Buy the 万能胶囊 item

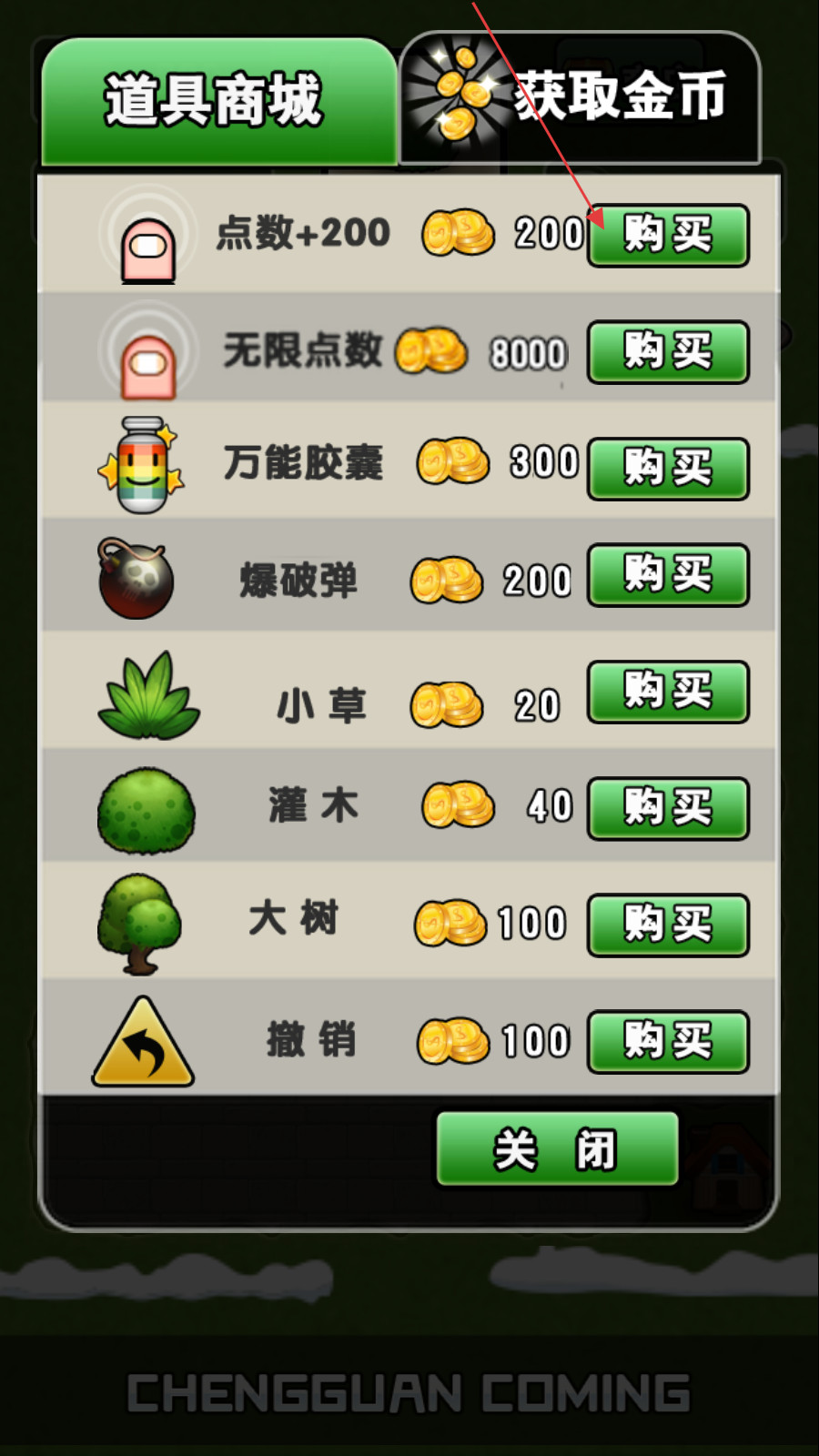pyautogui.click(x=668, y=469)
